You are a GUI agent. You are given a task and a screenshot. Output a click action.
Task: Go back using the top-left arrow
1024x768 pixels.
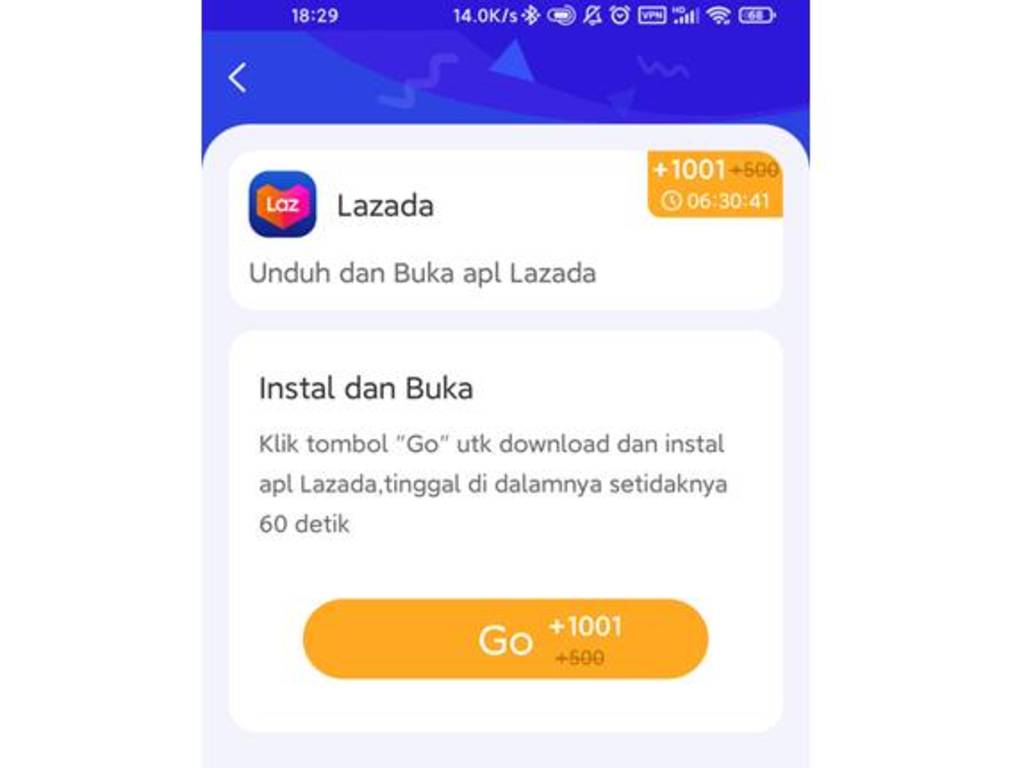pos(237,77)
